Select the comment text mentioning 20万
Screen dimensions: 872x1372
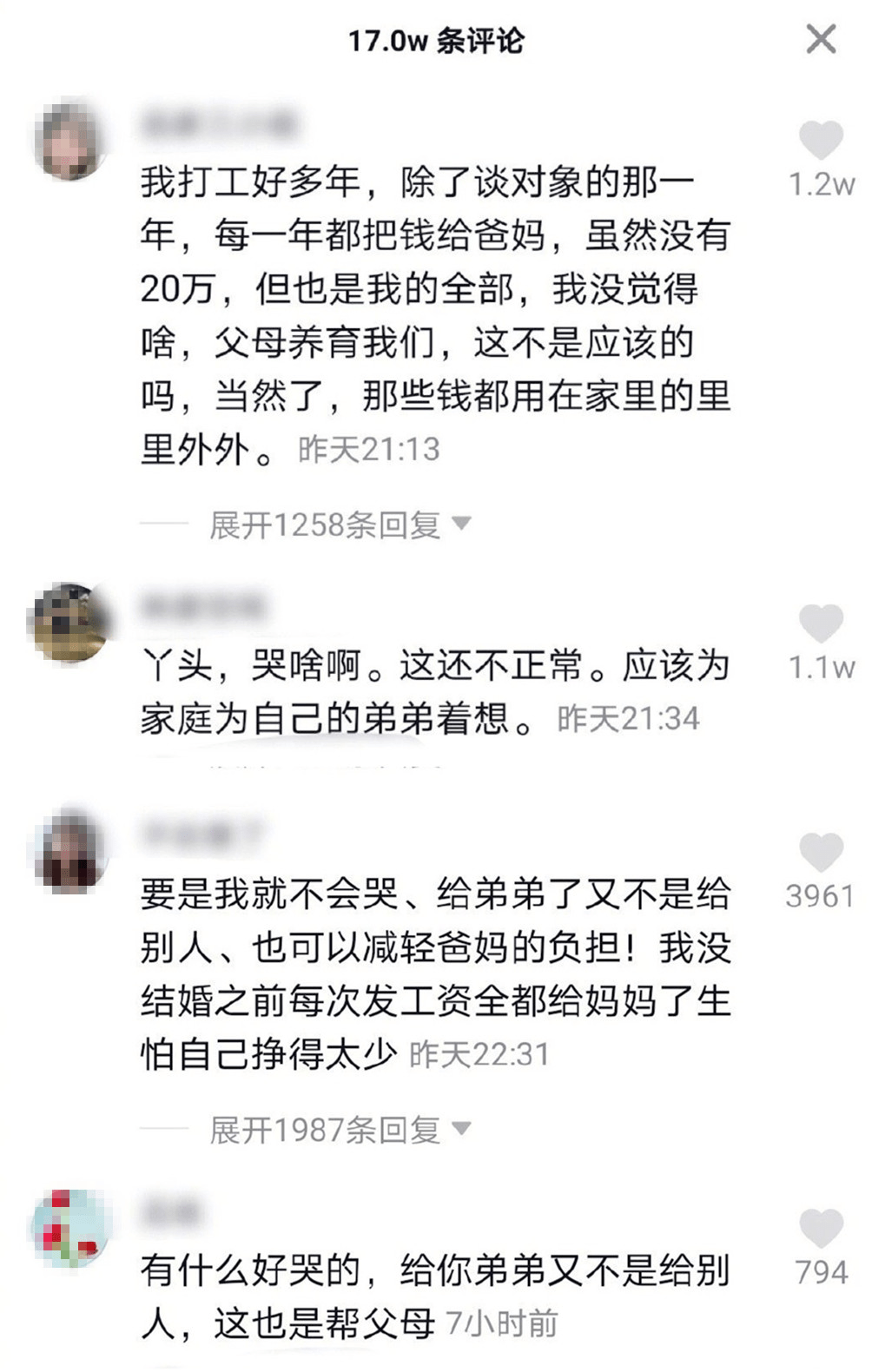click(x=434, y=287)
